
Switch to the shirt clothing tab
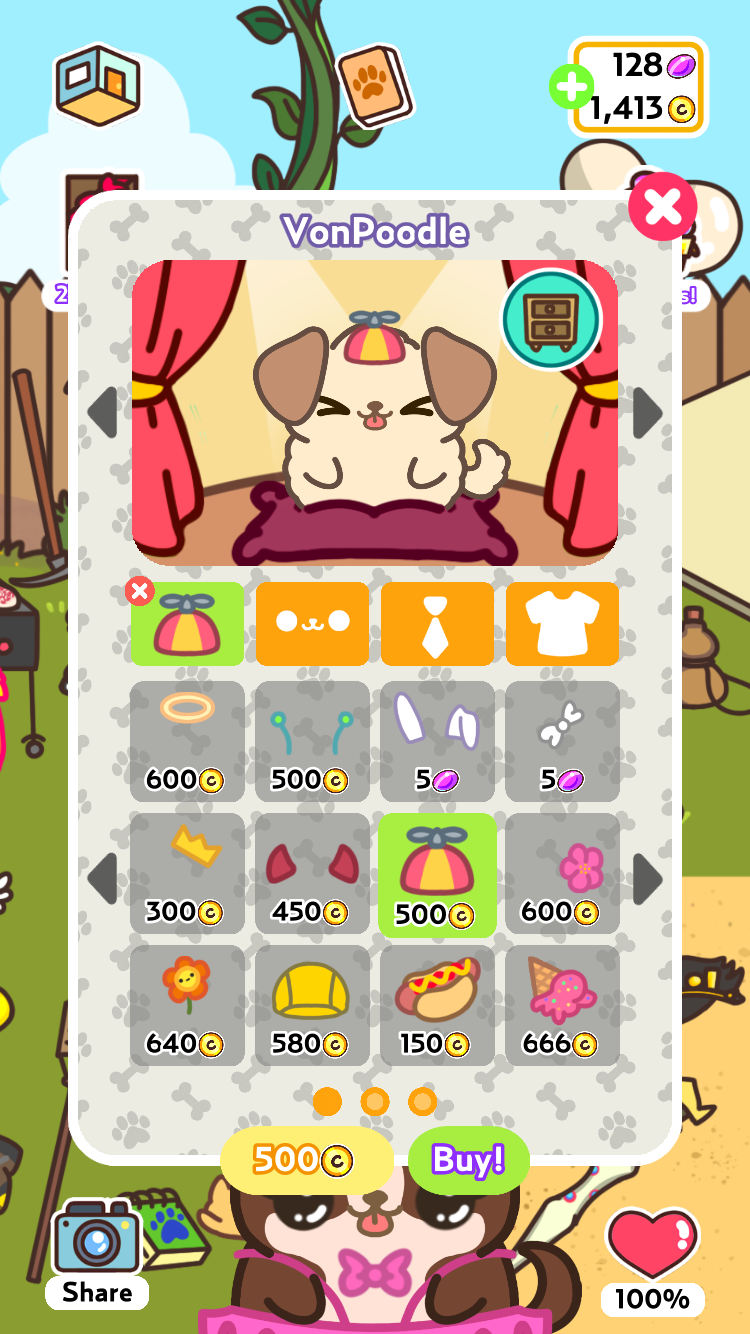pyautogui.click(x=562, y=623)
